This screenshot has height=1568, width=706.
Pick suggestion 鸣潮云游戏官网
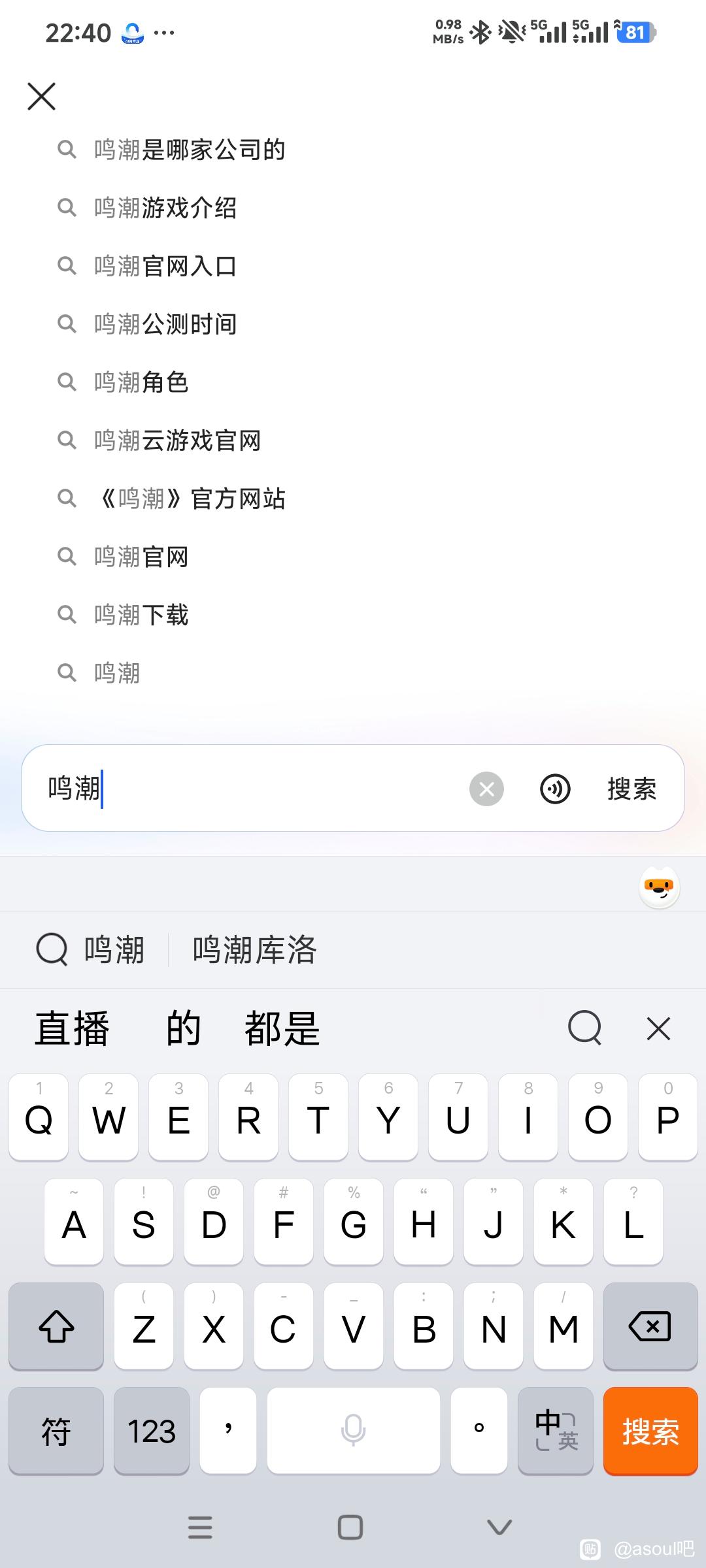[x=177, y=441]
